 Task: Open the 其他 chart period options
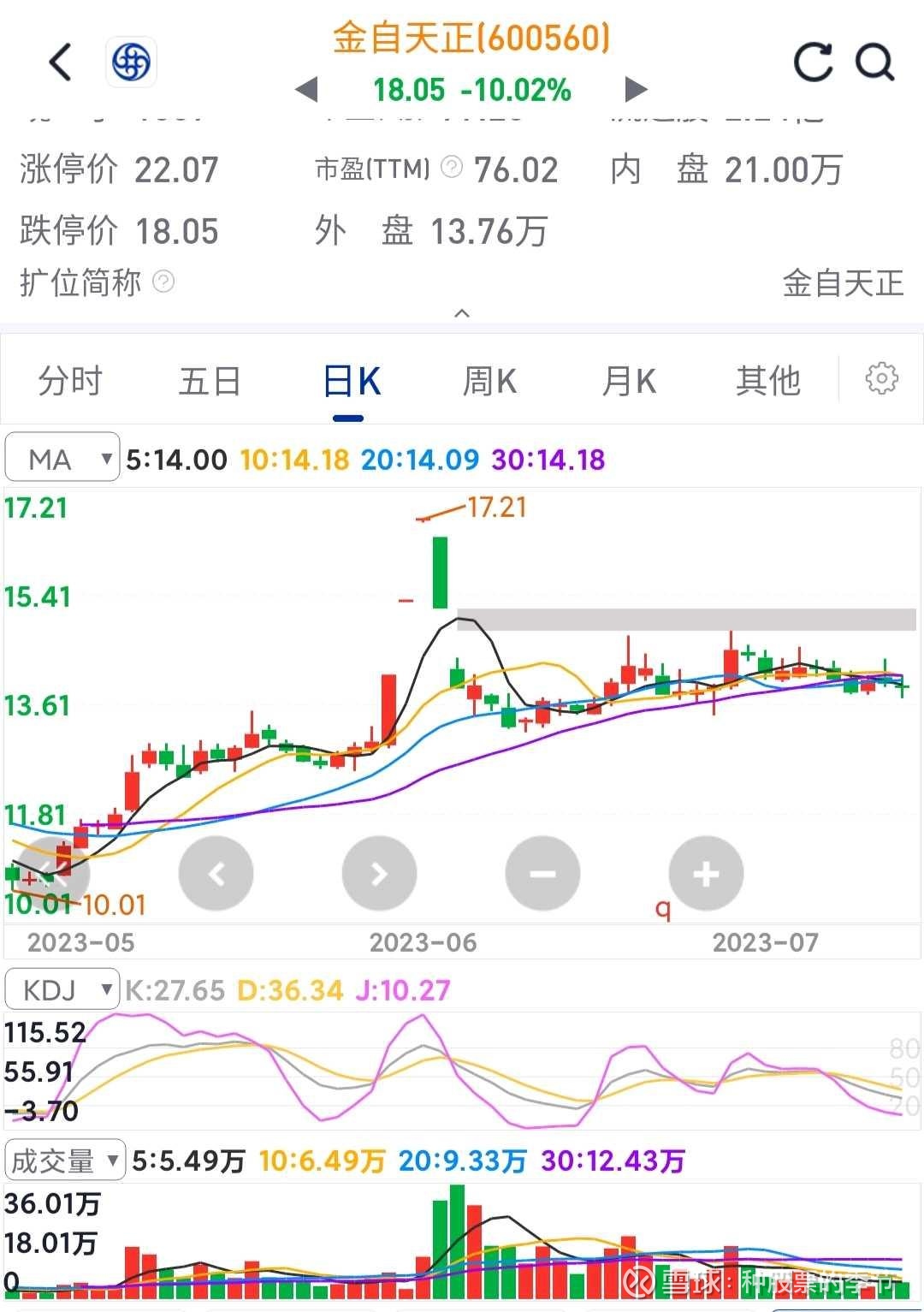tap(768, 381)
